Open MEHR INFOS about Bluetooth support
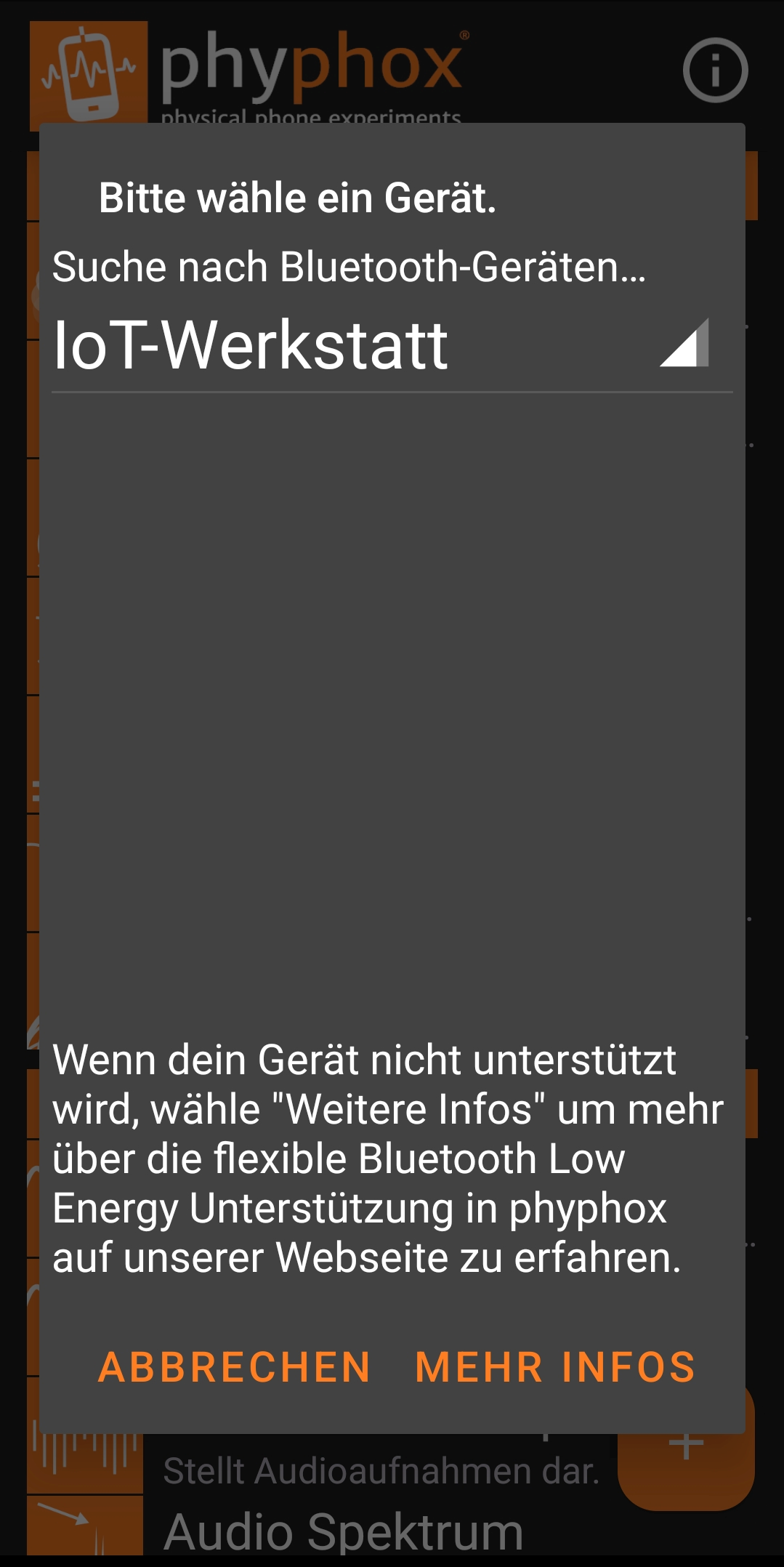The width and height of the screenshot is (784, 1567). click(x=555, y=1367)
